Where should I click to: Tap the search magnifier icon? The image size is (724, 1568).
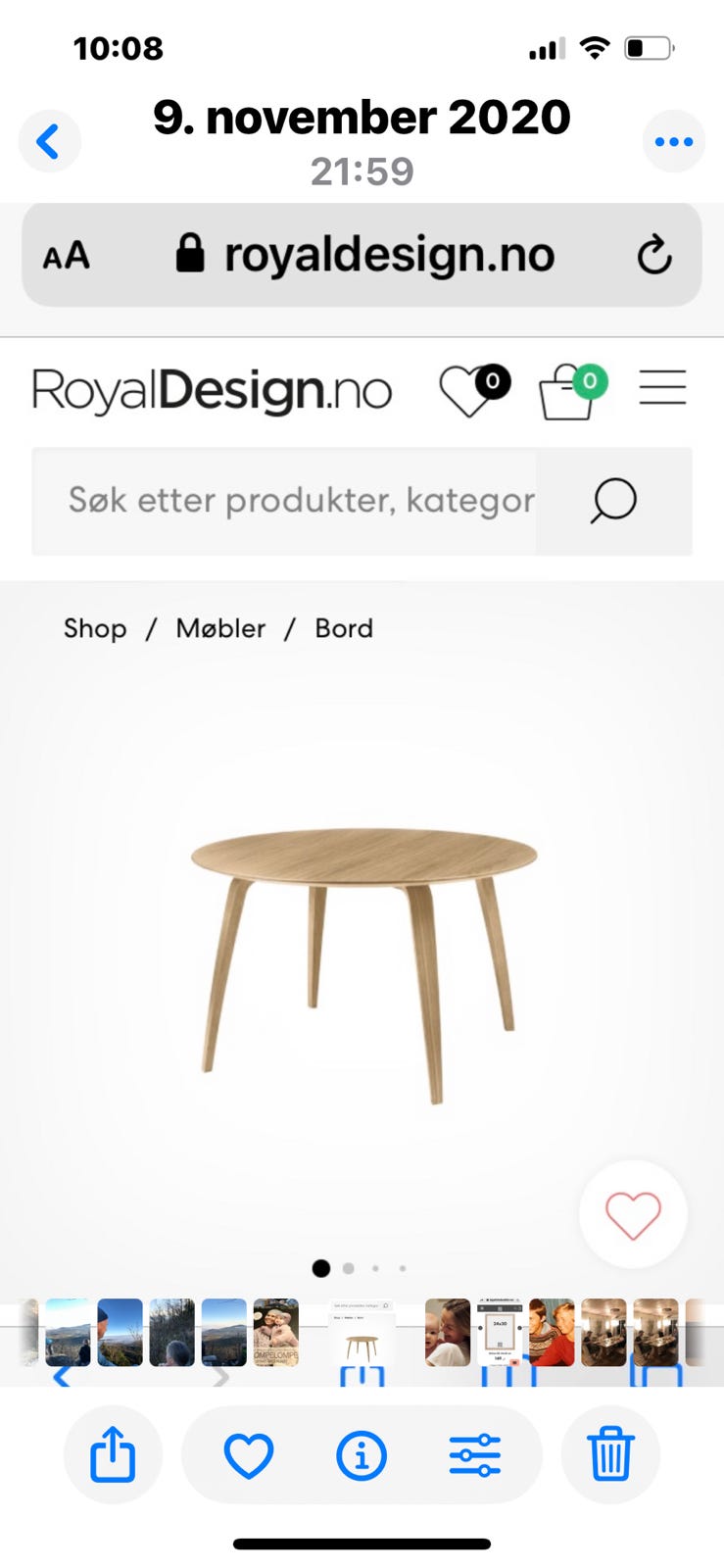tap(612, 501)
